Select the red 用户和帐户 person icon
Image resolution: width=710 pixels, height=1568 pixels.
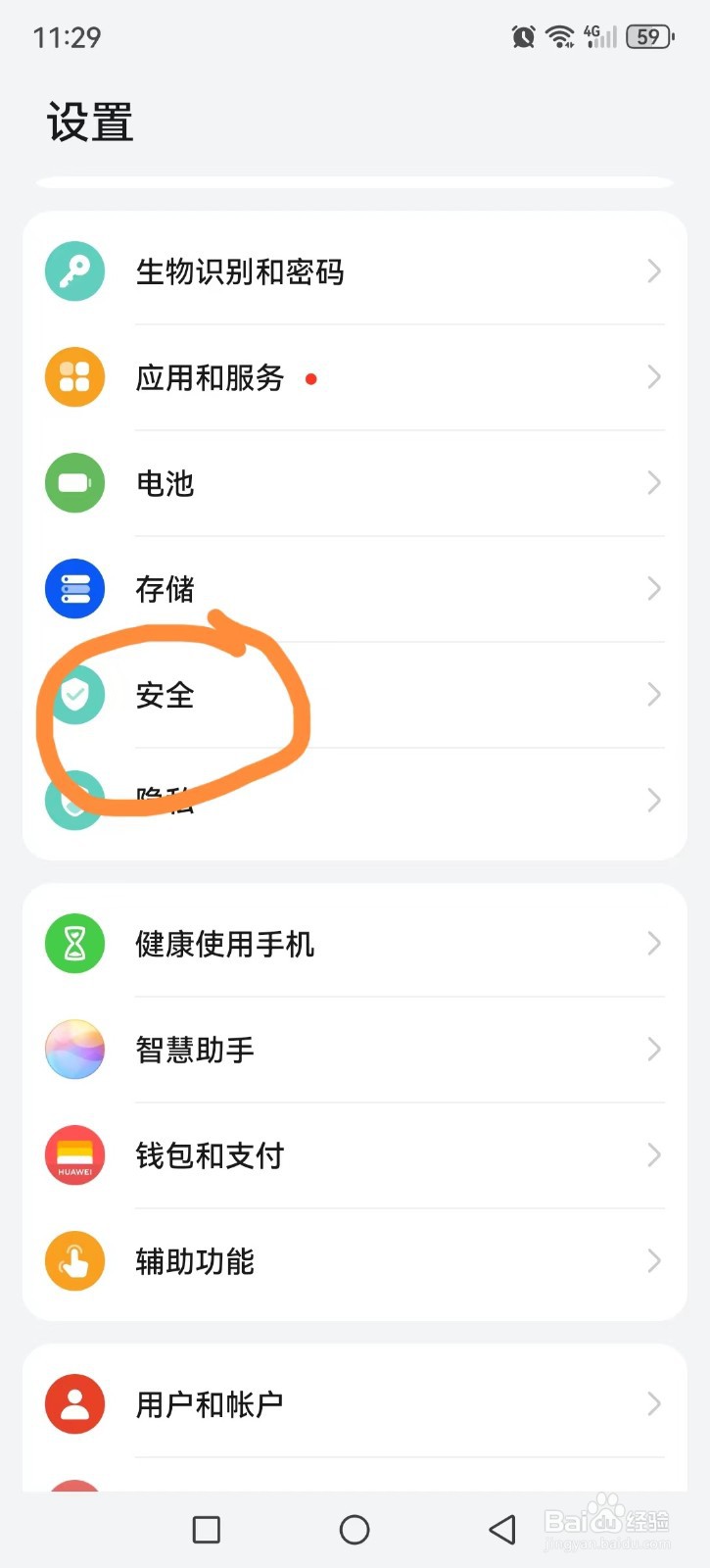(74, 1403)
